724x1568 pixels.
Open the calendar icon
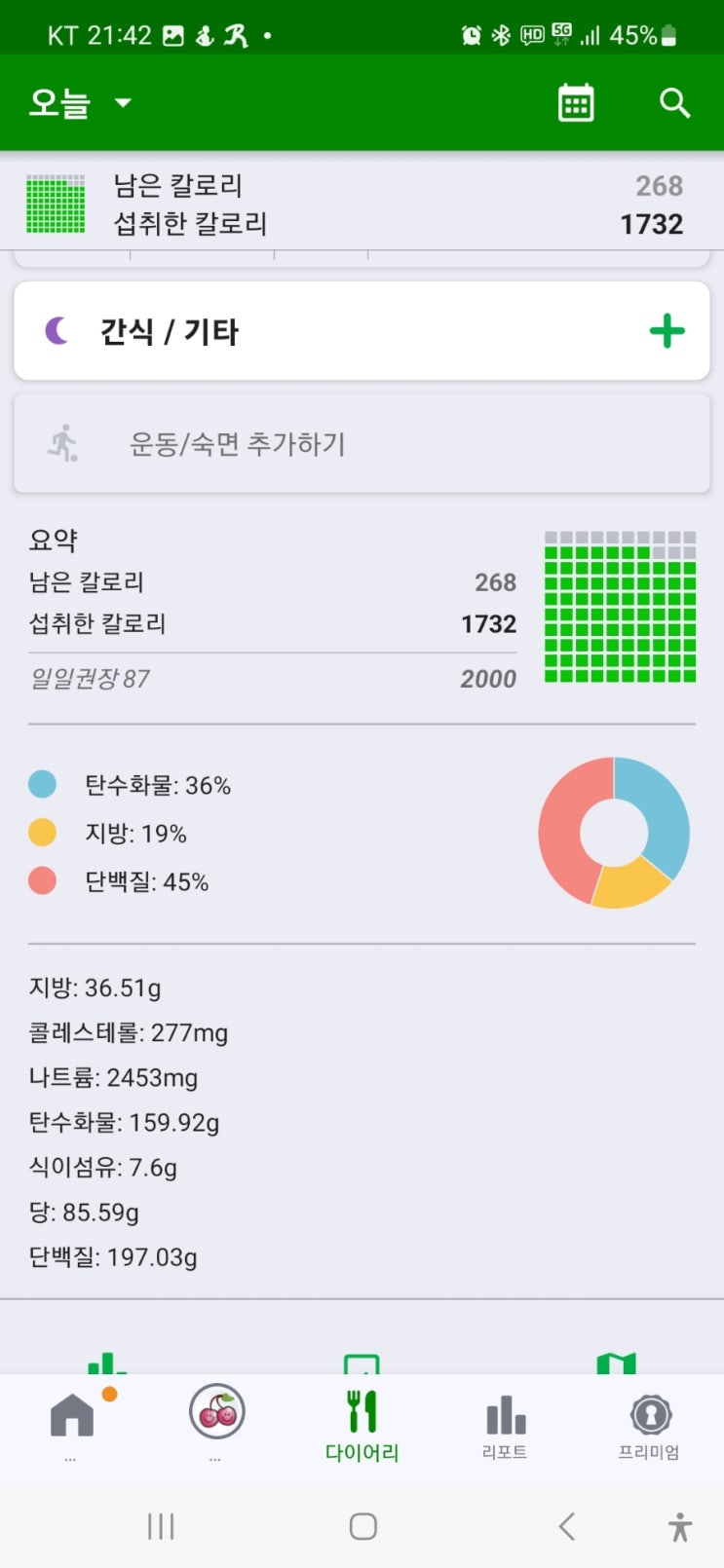[576, 102]
